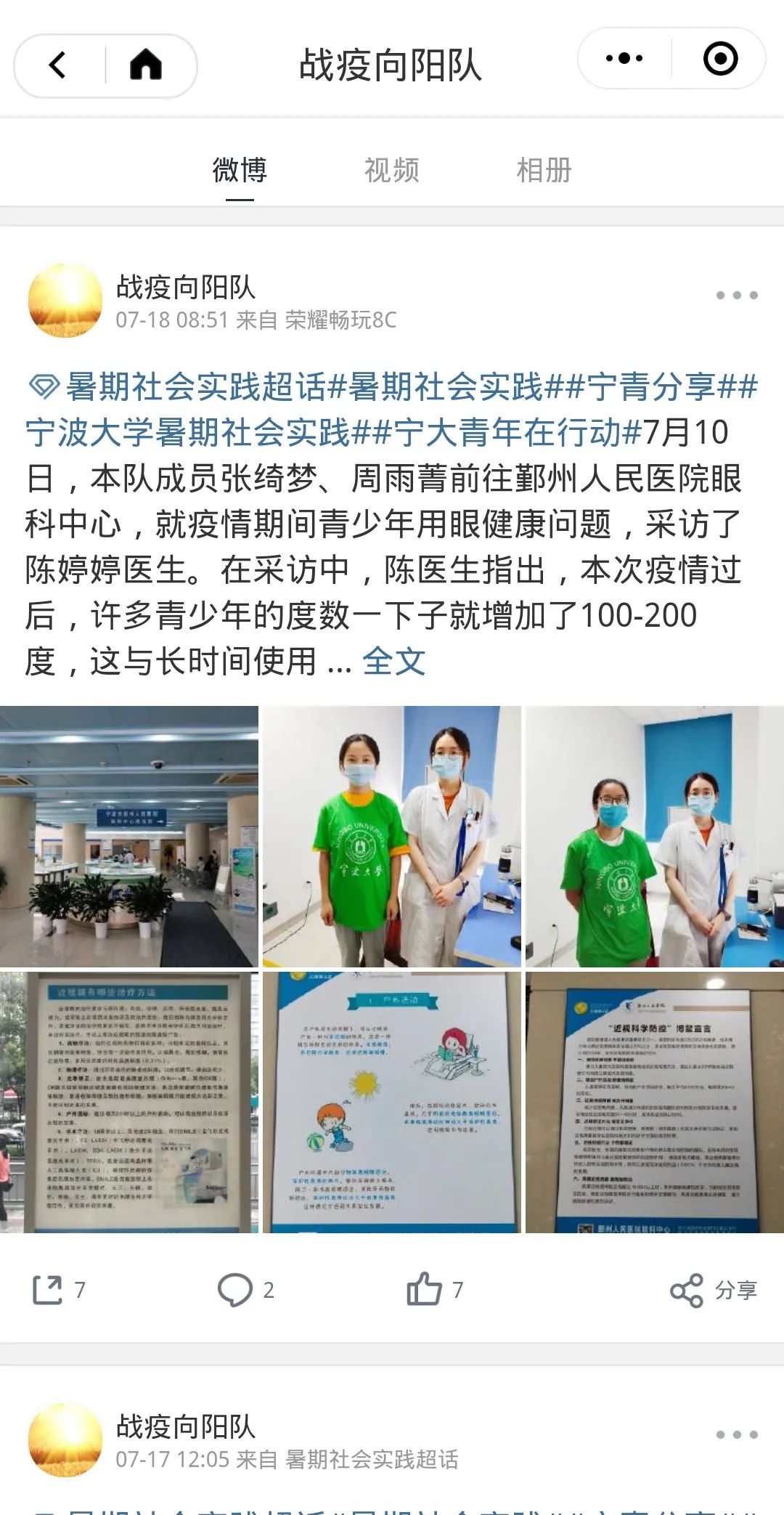
Task: Tap 分享 to share the post
Action: click(x=714, y=1290)
